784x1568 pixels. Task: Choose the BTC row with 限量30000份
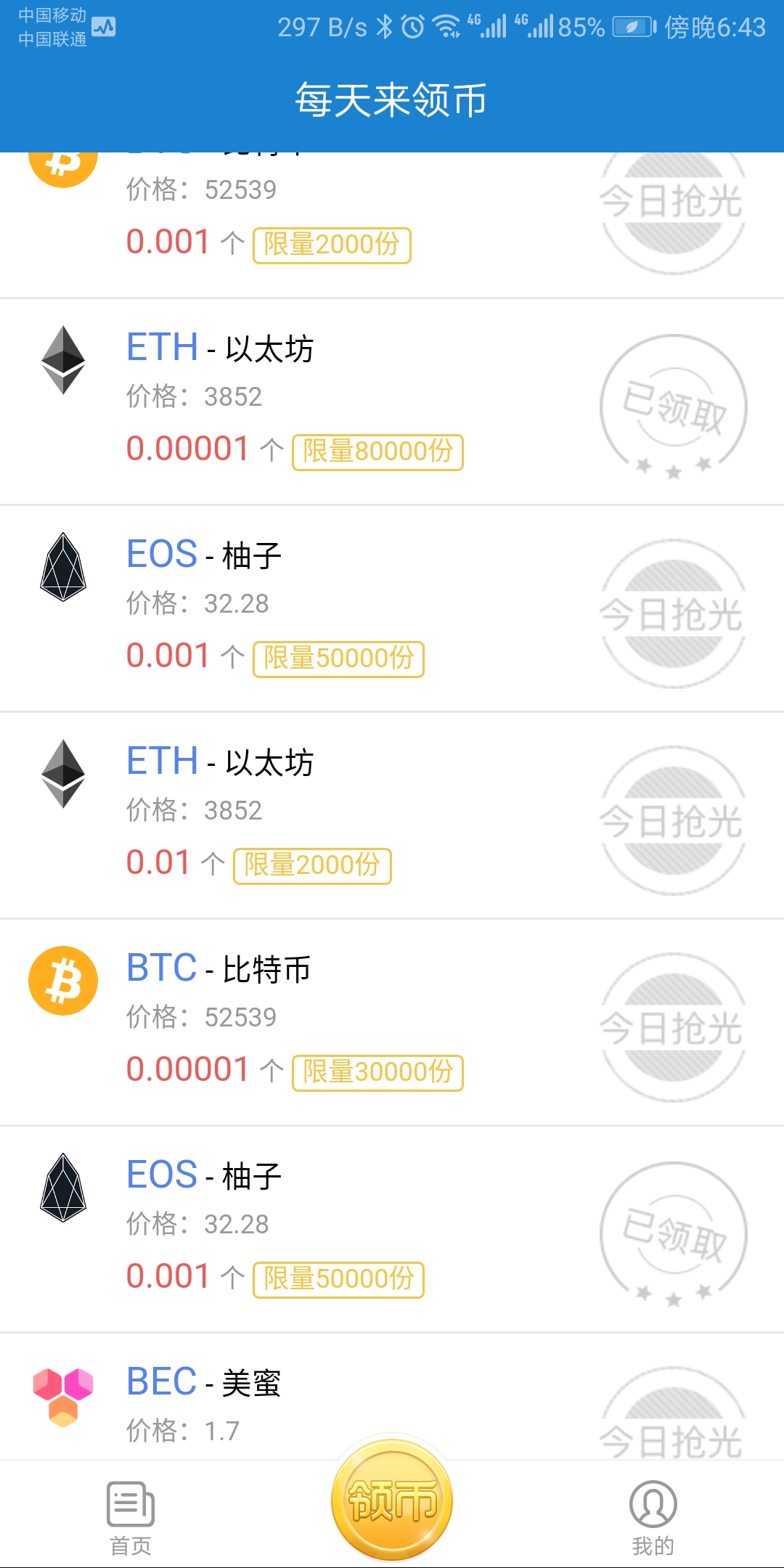pyautogui.click(x=392, y=1022)
